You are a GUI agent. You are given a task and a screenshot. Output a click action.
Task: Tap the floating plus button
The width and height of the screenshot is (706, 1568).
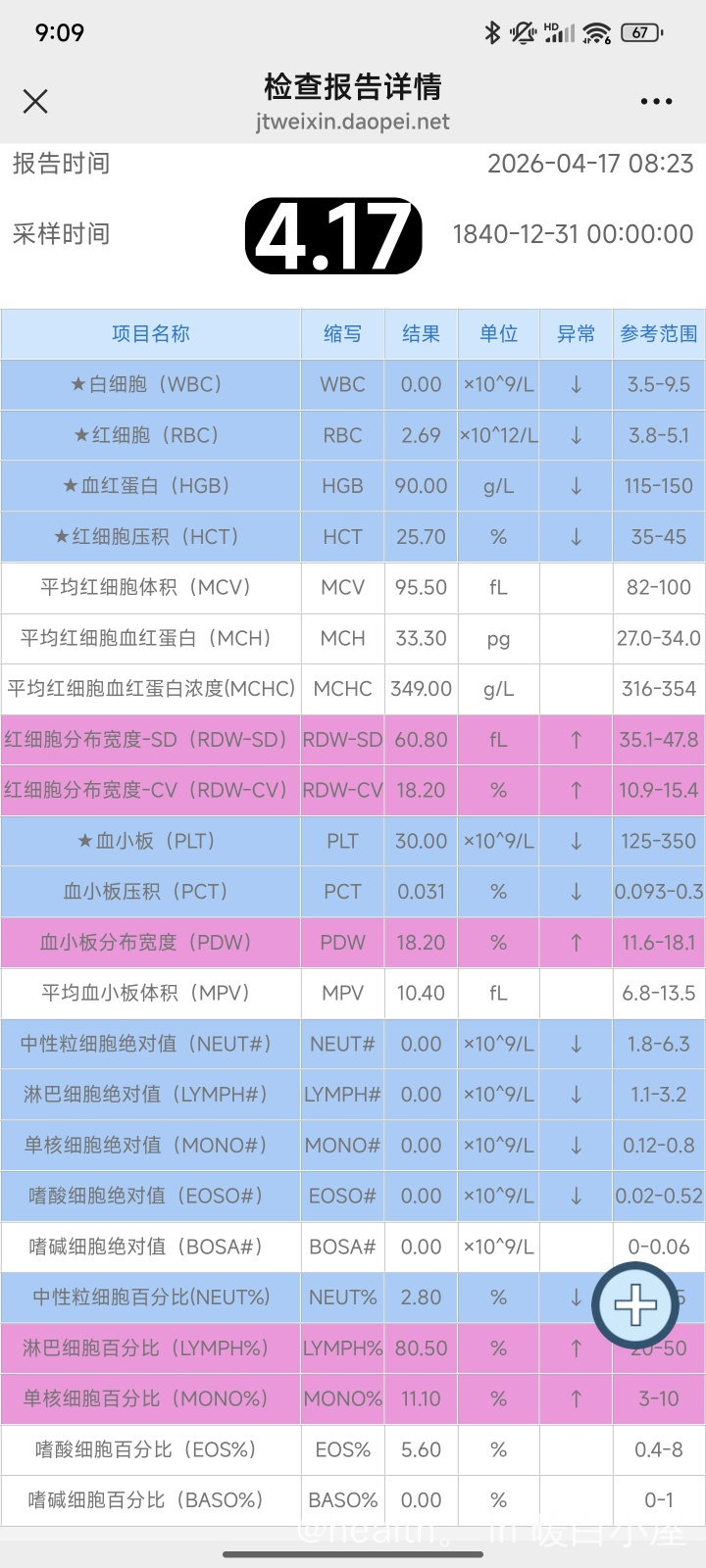click(x=634, y=1305)
